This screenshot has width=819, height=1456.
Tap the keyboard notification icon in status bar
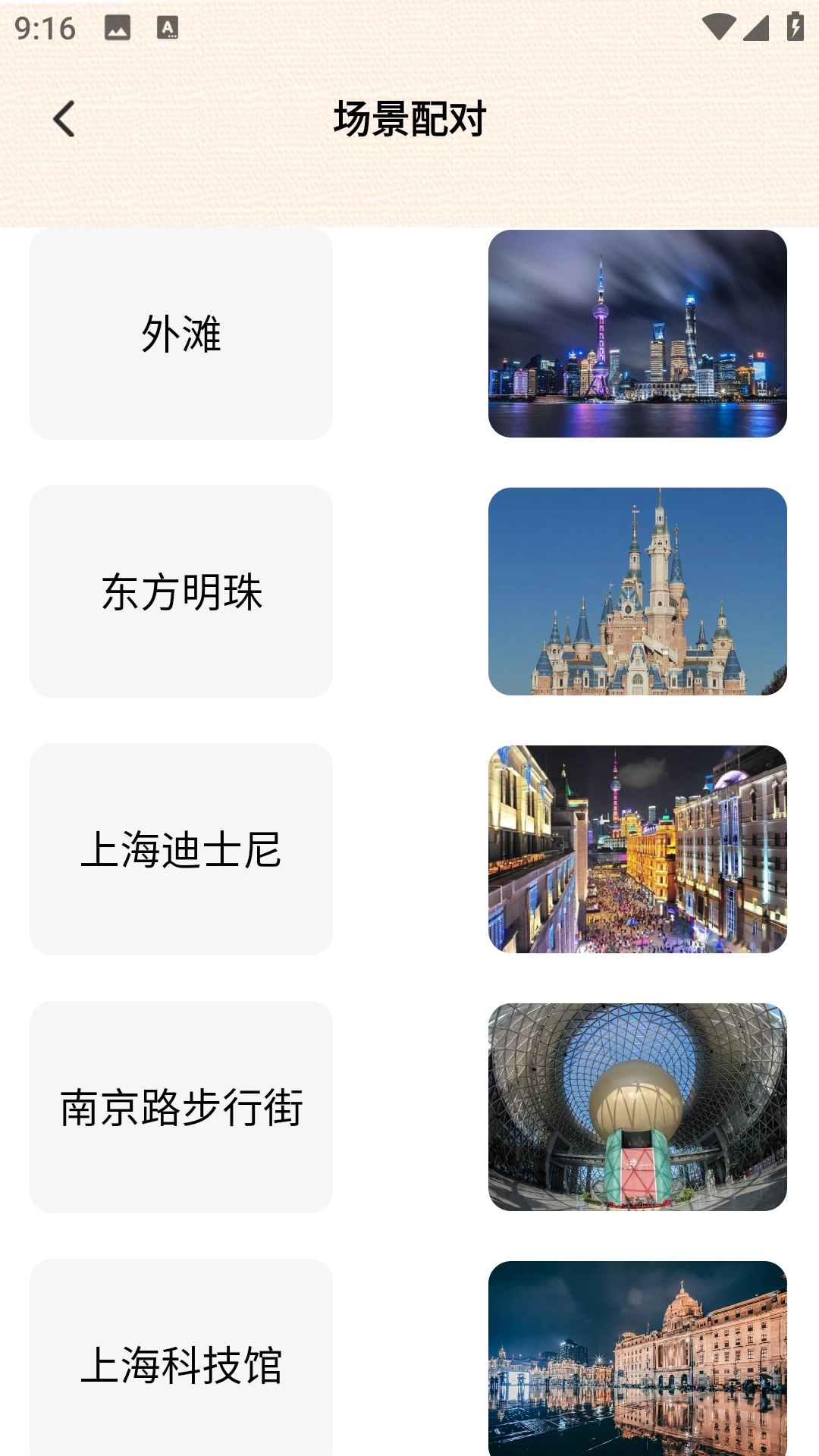tap(167, 27)
